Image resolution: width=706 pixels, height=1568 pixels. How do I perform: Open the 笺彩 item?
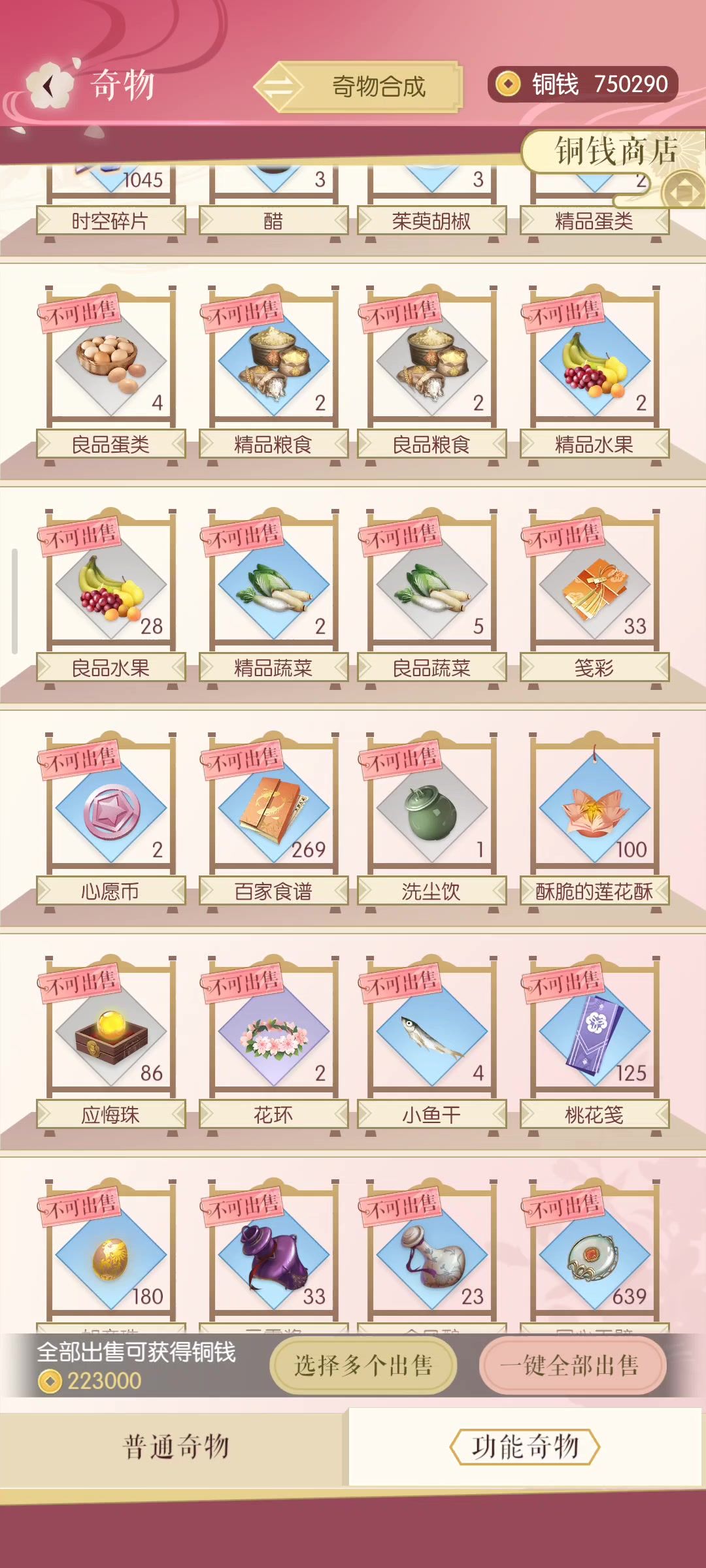point(594,585)
